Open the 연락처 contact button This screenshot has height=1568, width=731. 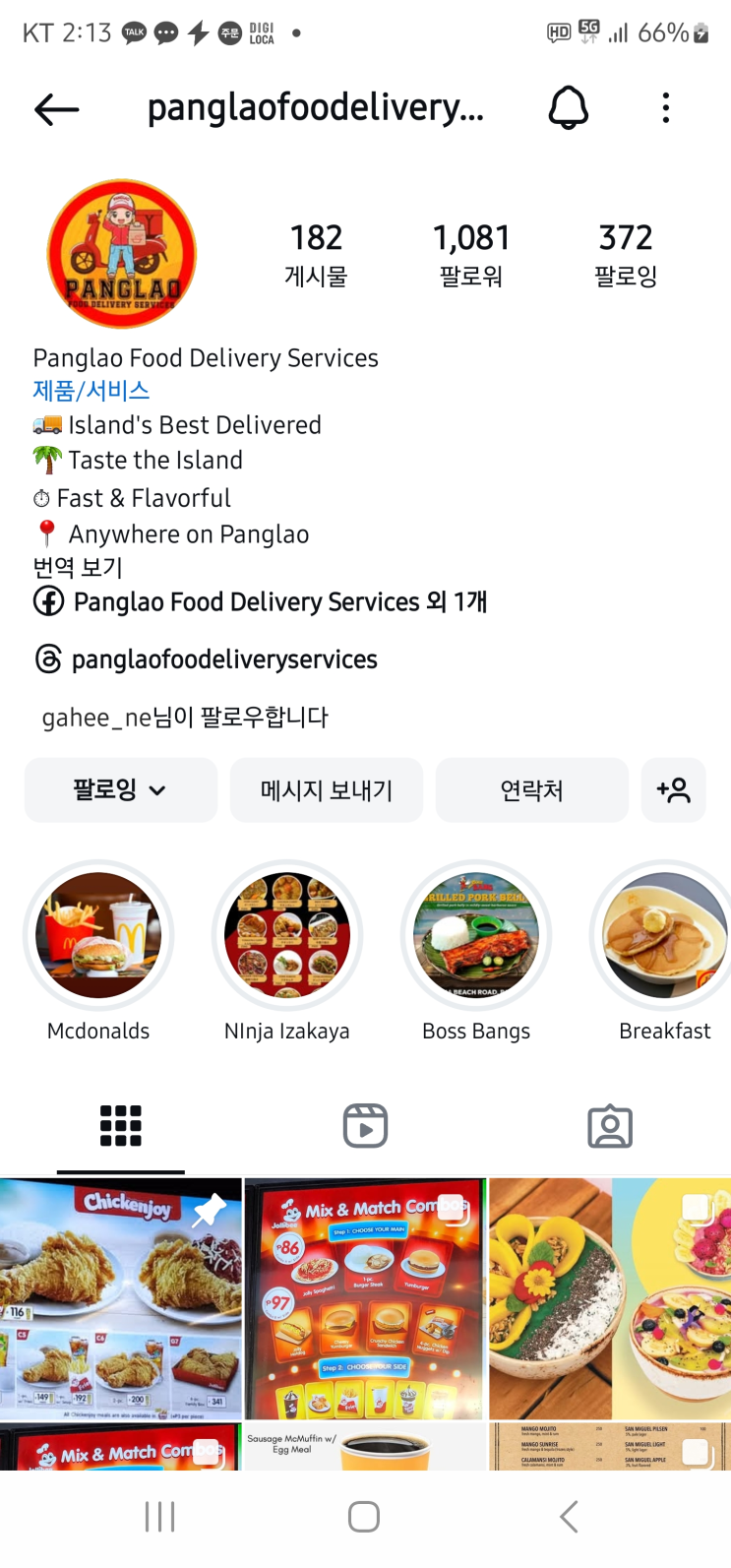click(x=531, y=789)
